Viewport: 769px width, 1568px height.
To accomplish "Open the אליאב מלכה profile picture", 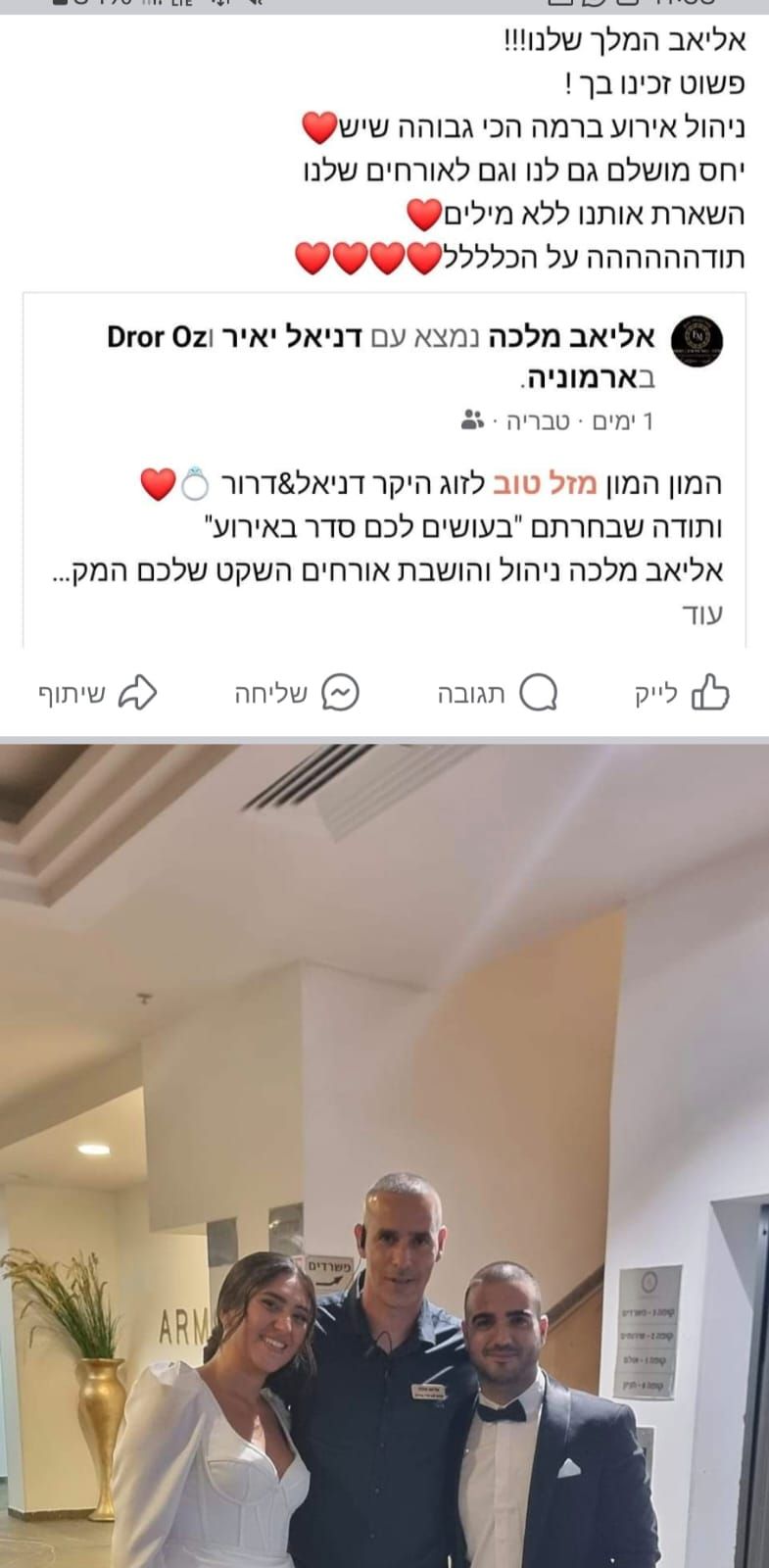I will click(x=697, y=341).
